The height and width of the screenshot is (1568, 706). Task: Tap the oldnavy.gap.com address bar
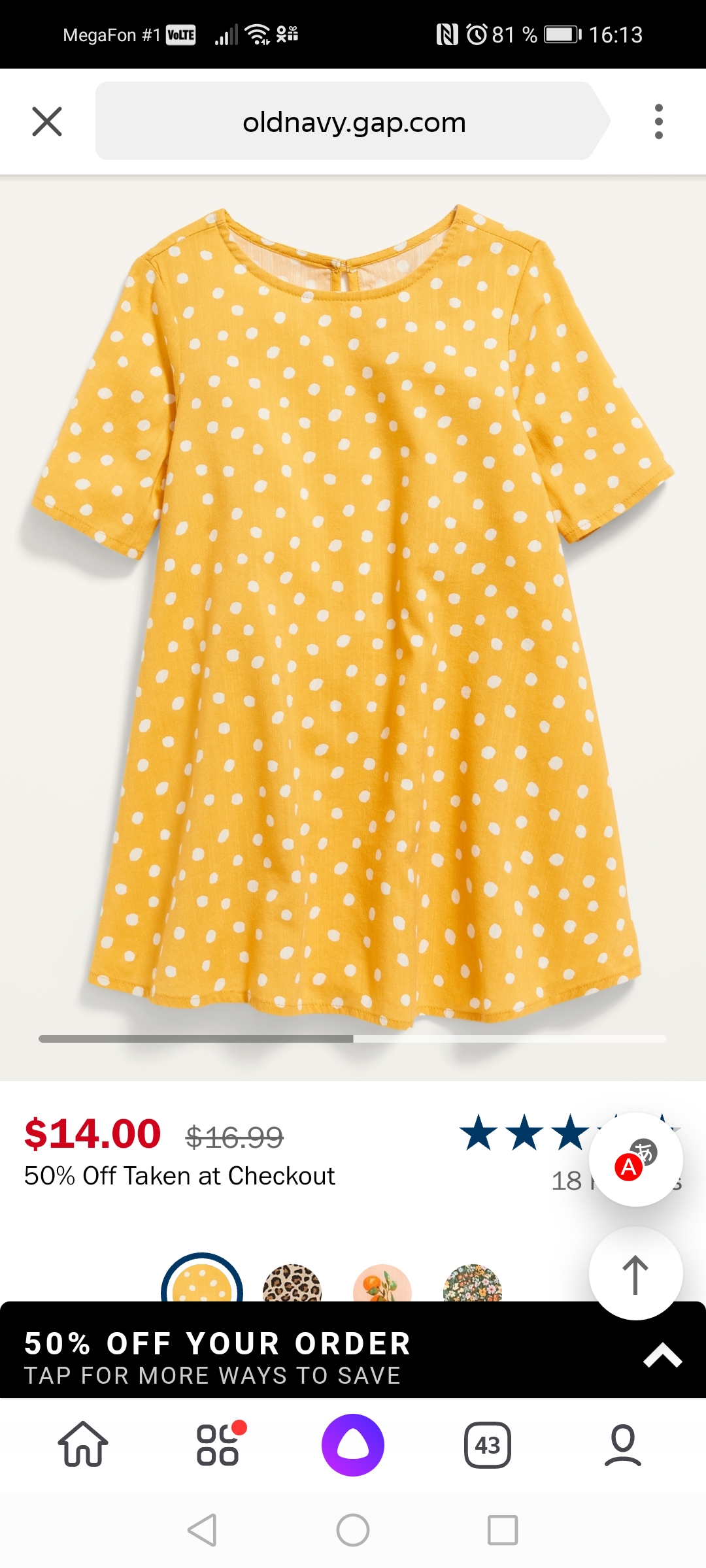(x=353, y=122)
